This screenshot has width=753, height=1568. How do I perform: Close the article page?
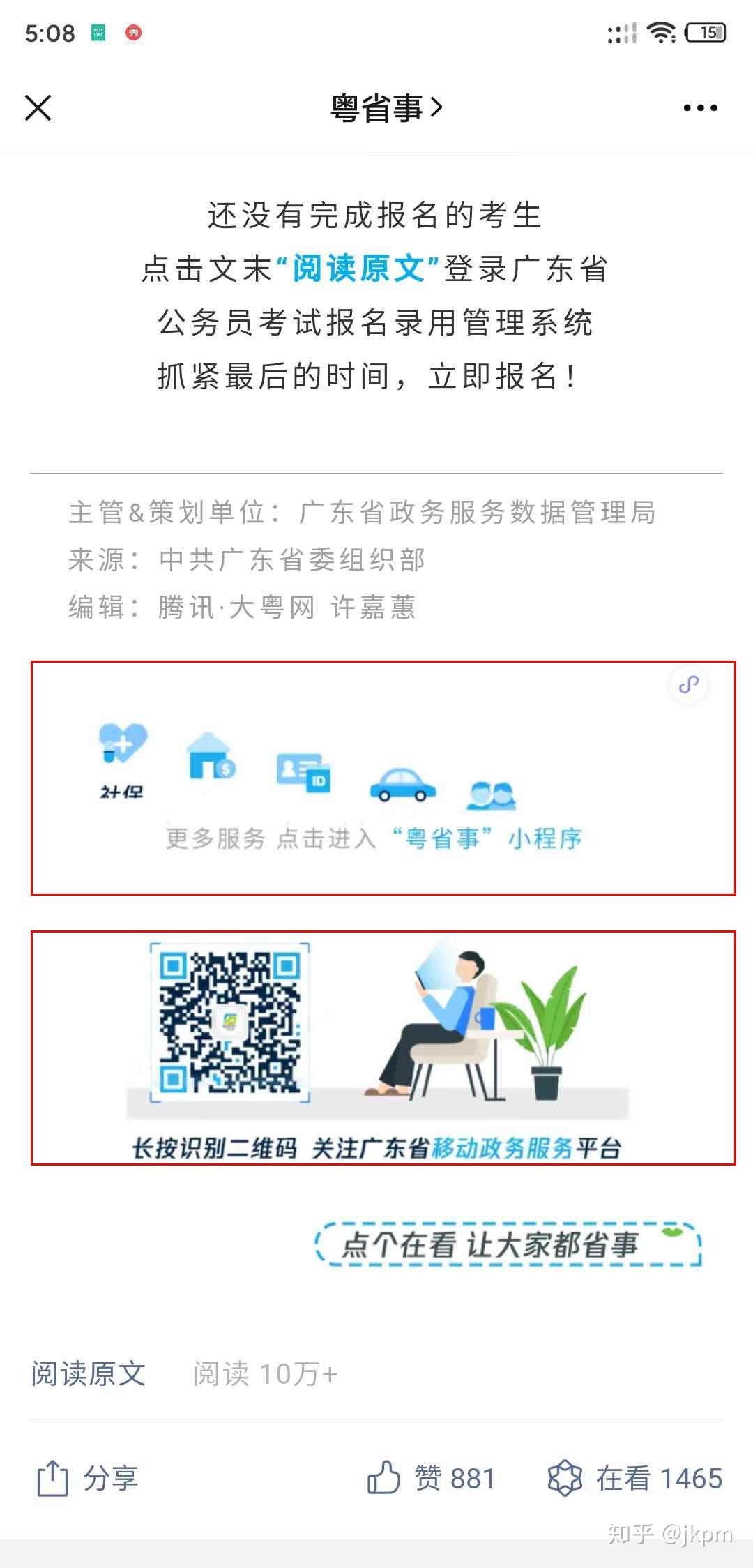click(x=38, y=108)
